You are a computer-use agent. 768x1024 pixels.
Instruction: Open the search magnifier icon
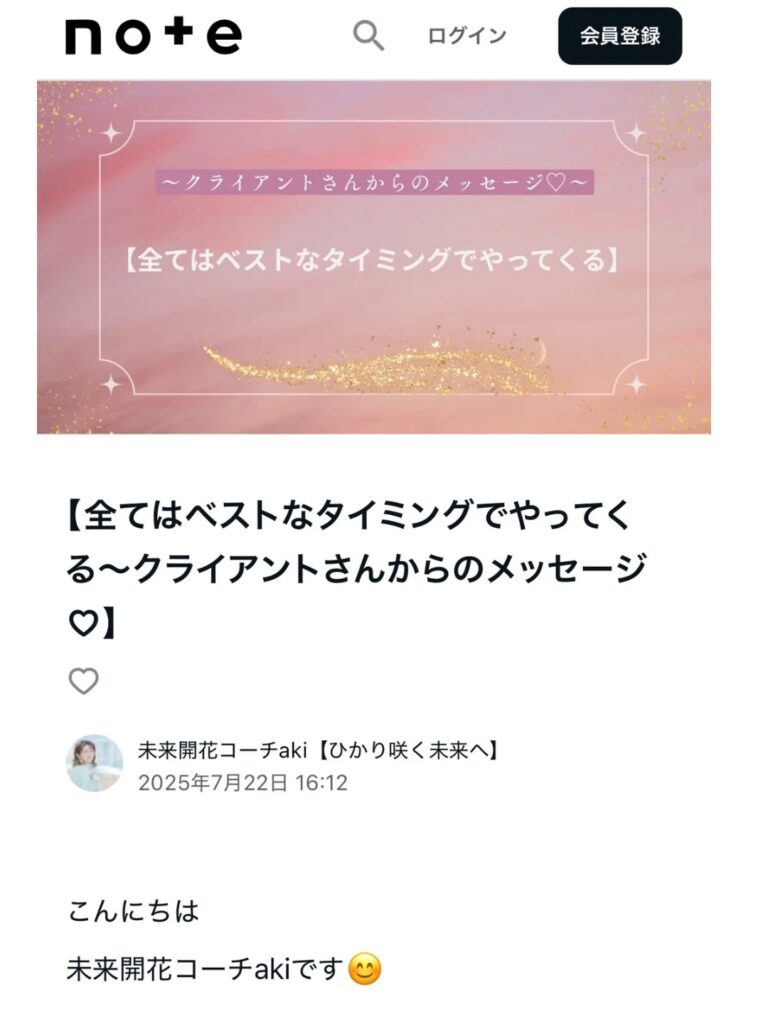pos(369,37)
